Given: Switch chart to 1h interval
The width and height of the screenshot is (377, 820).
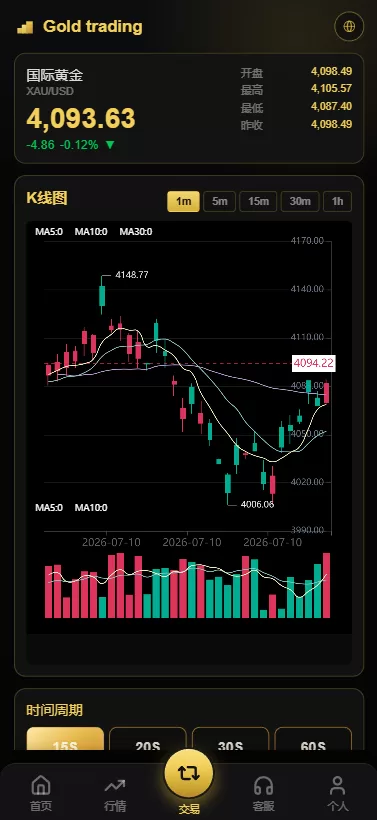Looking at the screenshot, I should pos(338,201).
